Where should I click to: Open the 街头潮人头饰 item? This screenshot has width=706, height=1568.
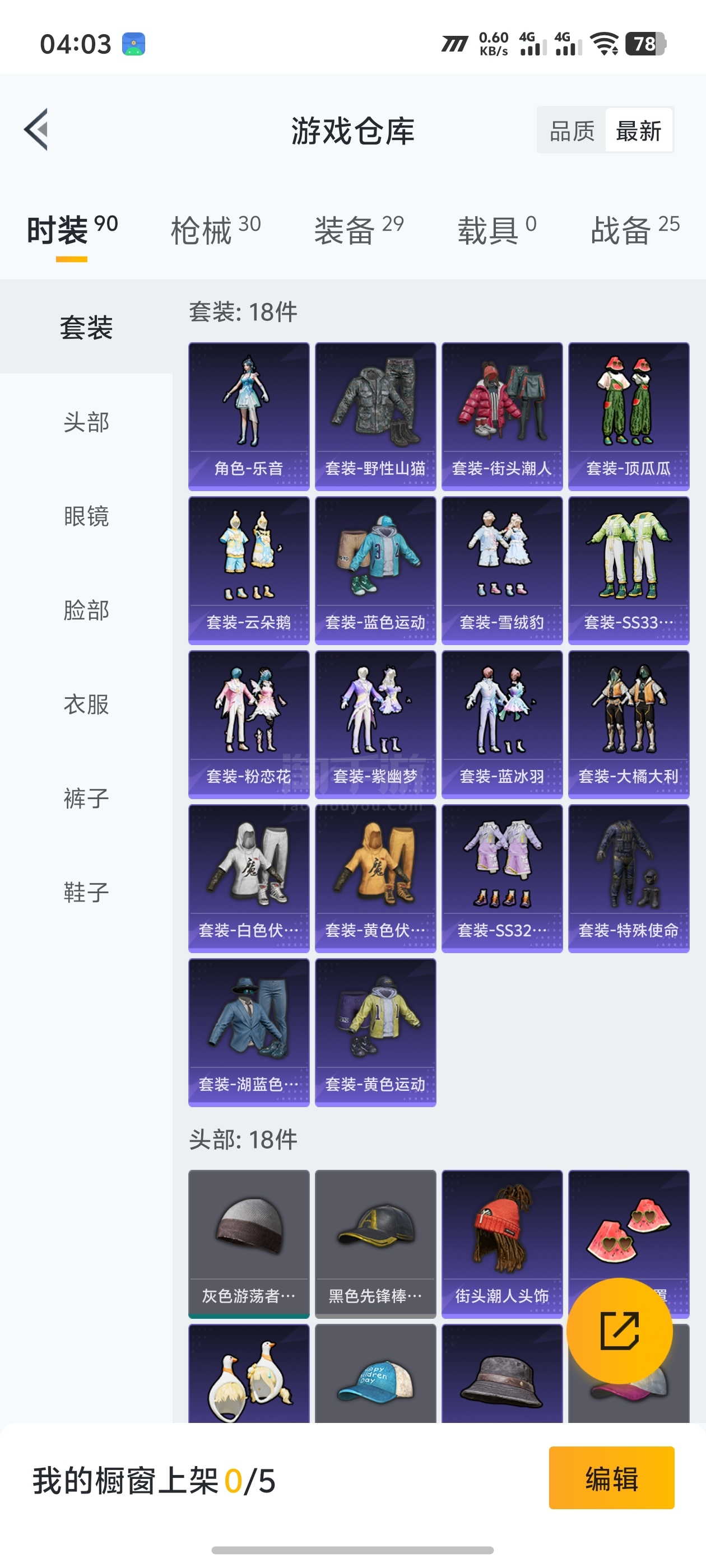pos(502,1244)
